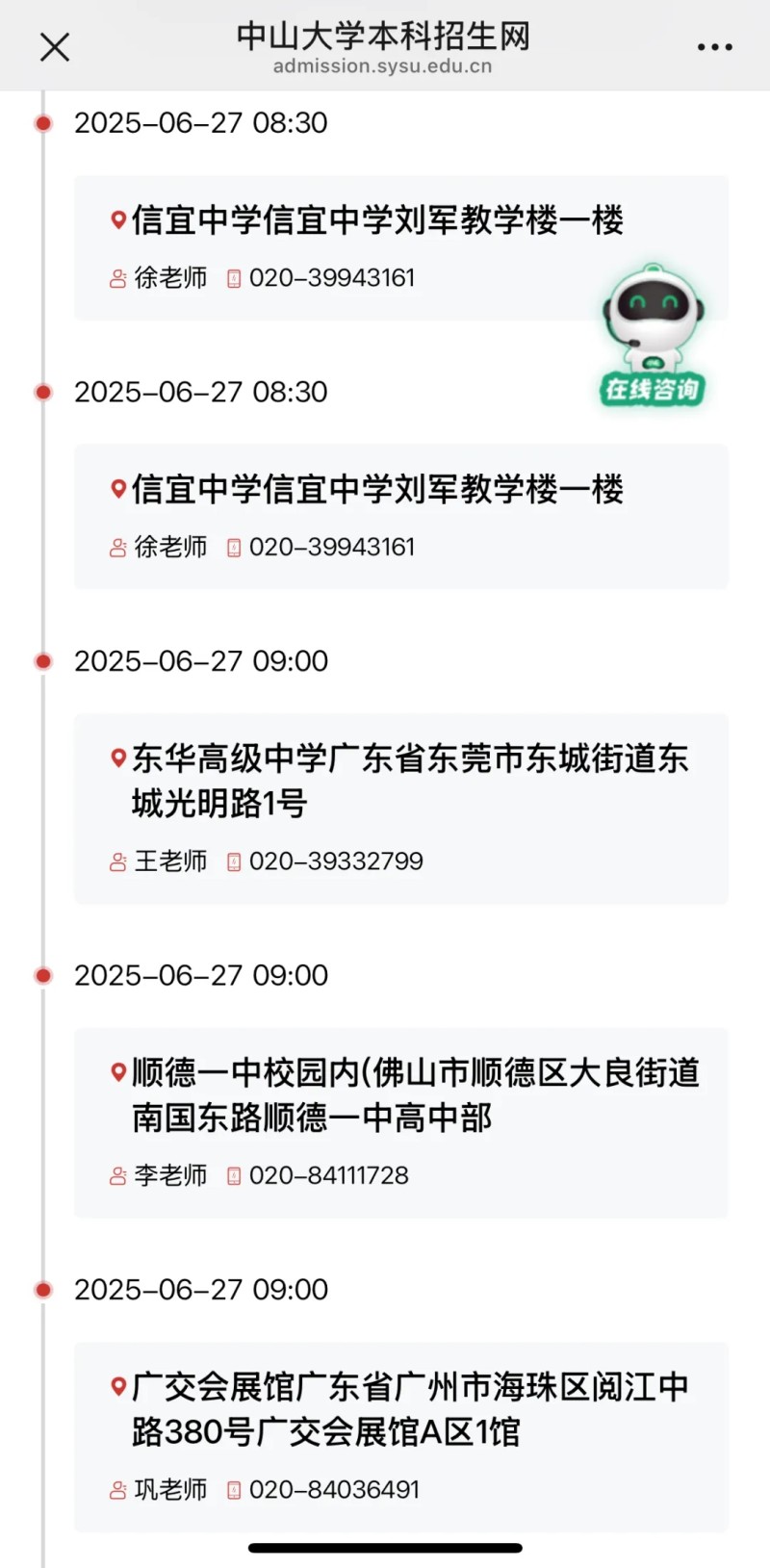
Task: Call 王老师 at 020-39332799
Action: click(x=335, y=861)
